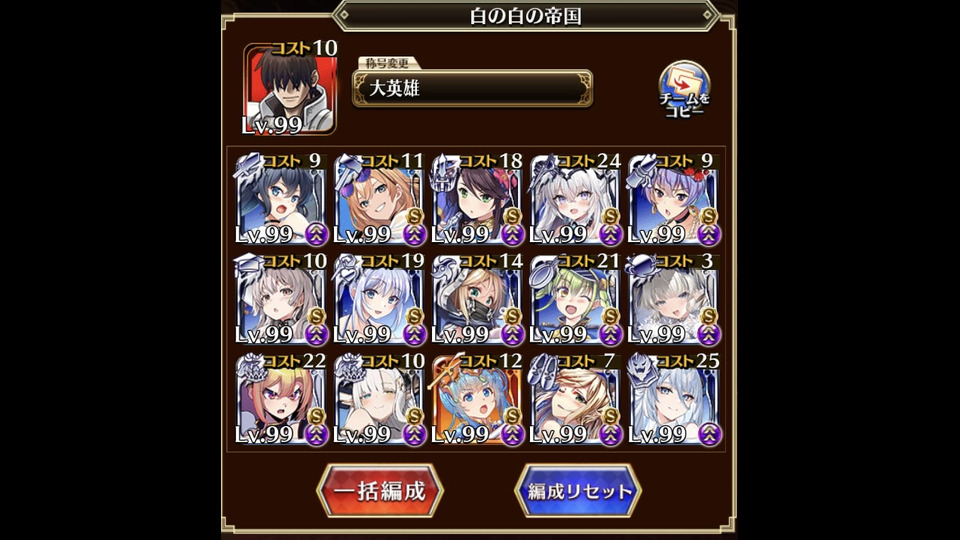Select the character card with cost 21
This screenshot has height=540, width=960.
tap(577, 299)
